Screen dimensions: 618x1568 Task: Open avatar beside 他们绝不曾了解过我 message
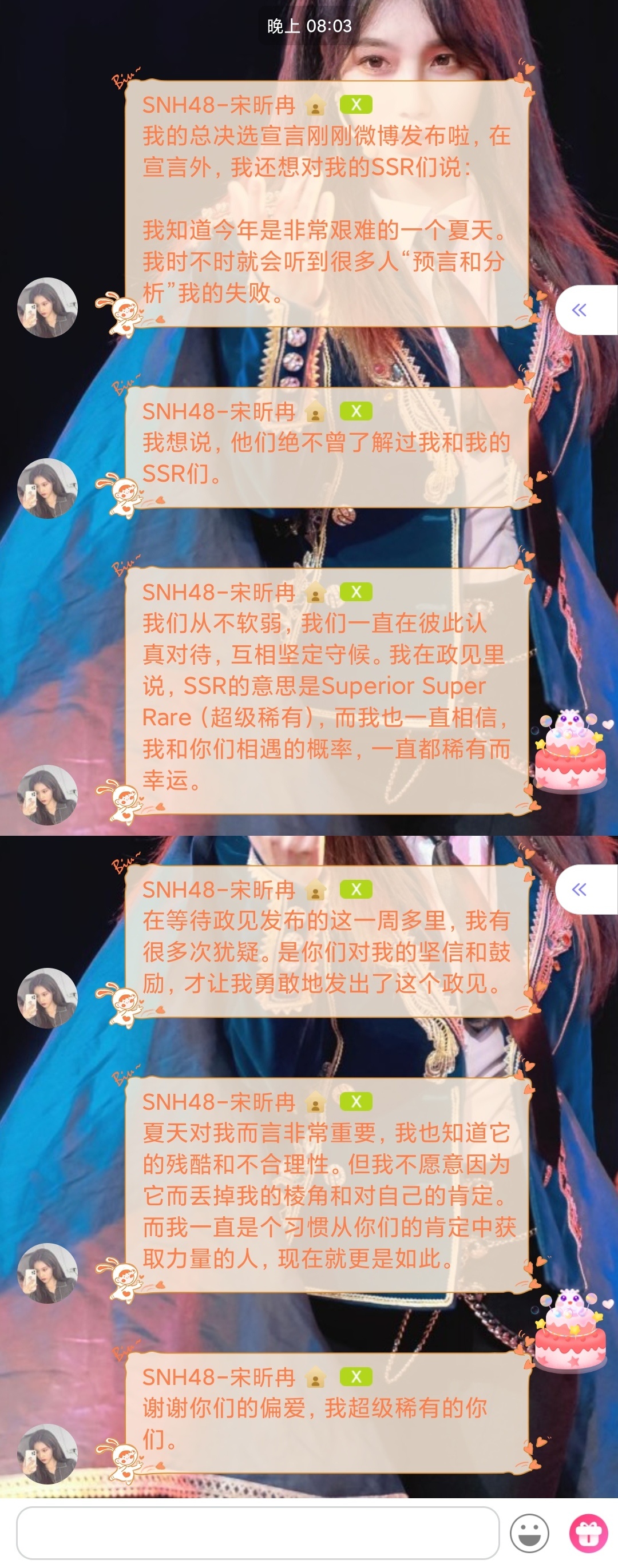pyautogui.click(x=47, y=488)
